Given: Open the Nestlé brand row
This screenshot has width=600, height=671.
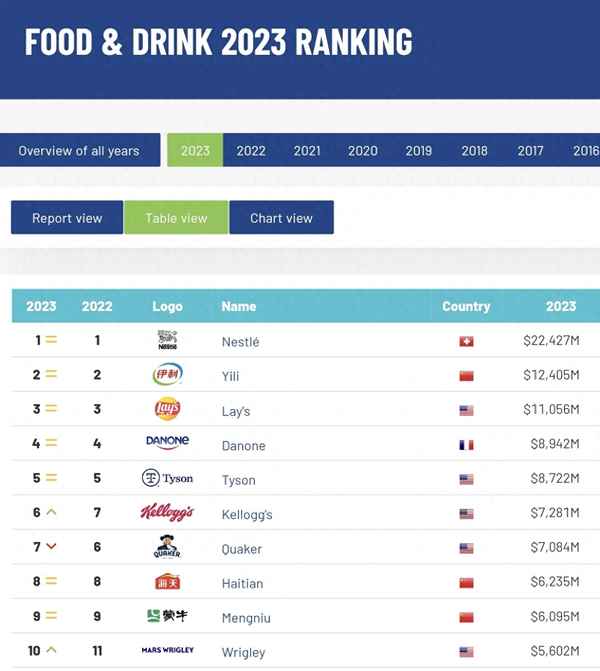Looking at the screenshot, I should click(240, 342).
